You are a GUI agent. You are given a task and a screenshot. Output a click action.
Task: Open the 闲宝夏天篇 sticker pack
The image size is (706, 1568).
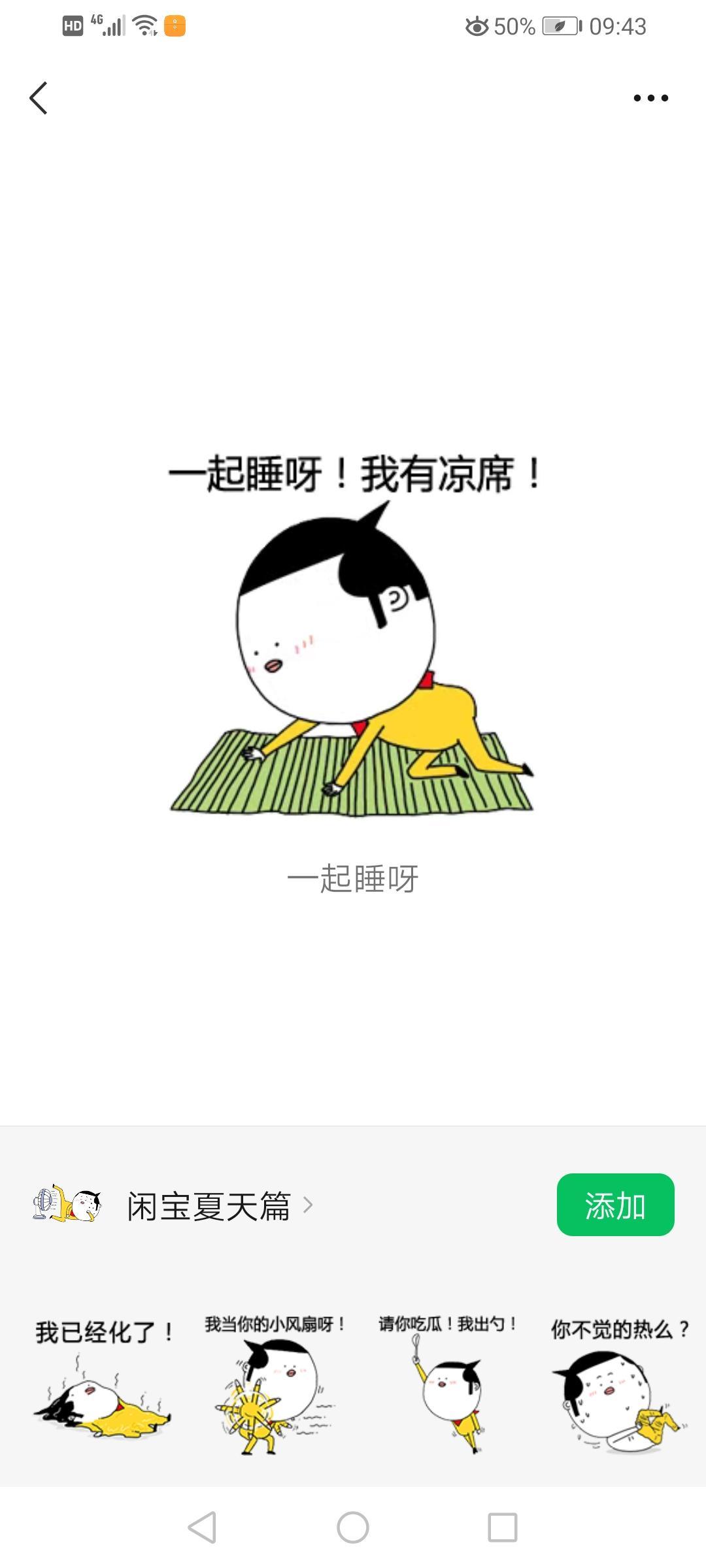208,1206
